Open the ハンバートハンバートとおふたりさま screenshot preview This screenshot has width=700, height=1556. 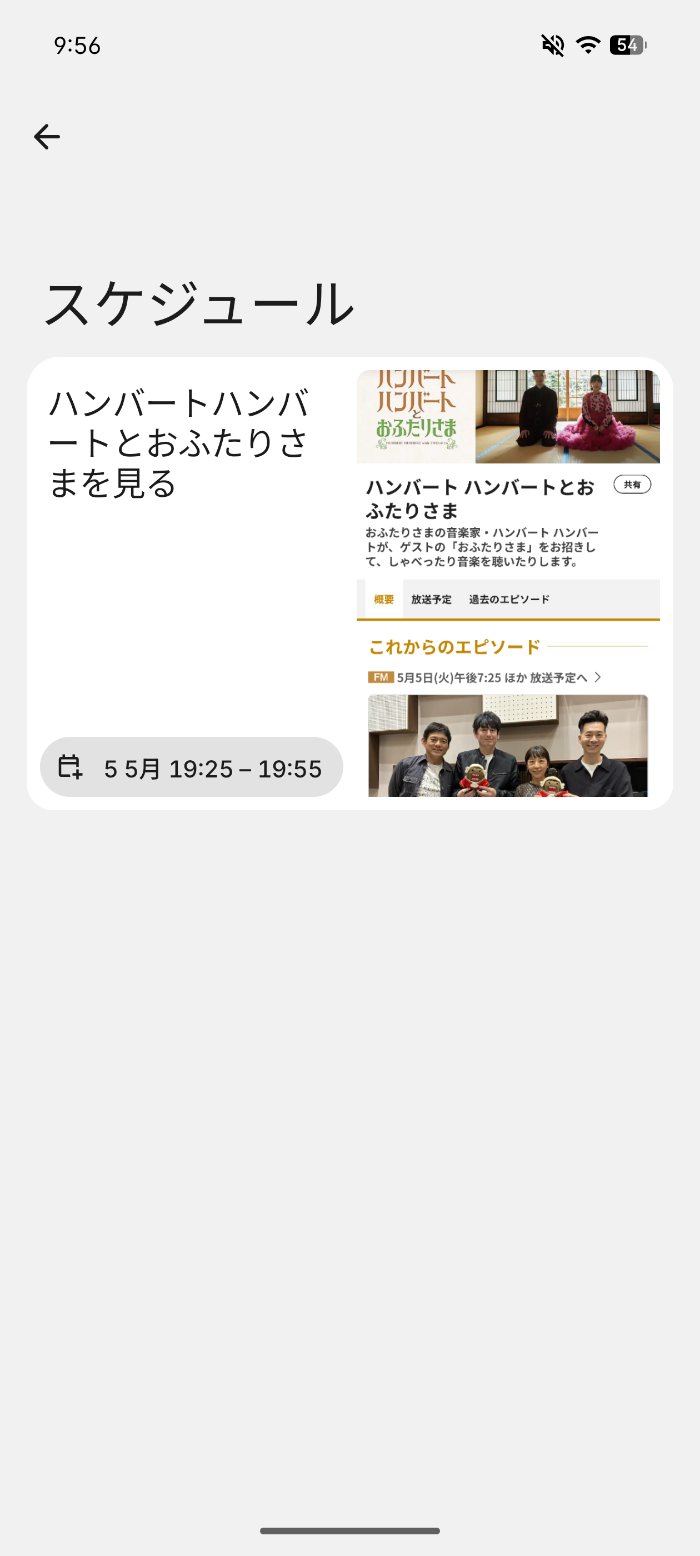coord(508,583)
